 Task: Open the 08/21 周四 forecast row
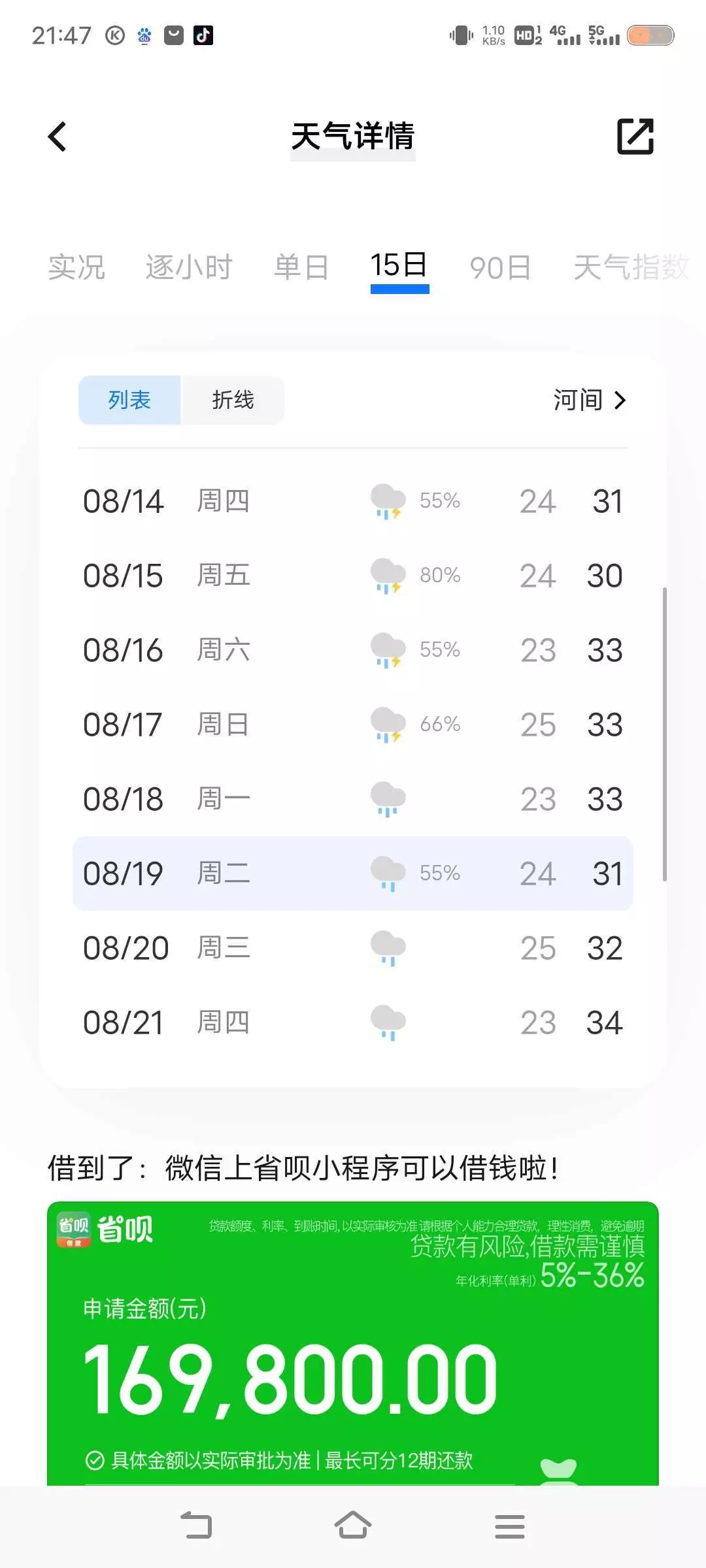click(x=353, y=1022)
